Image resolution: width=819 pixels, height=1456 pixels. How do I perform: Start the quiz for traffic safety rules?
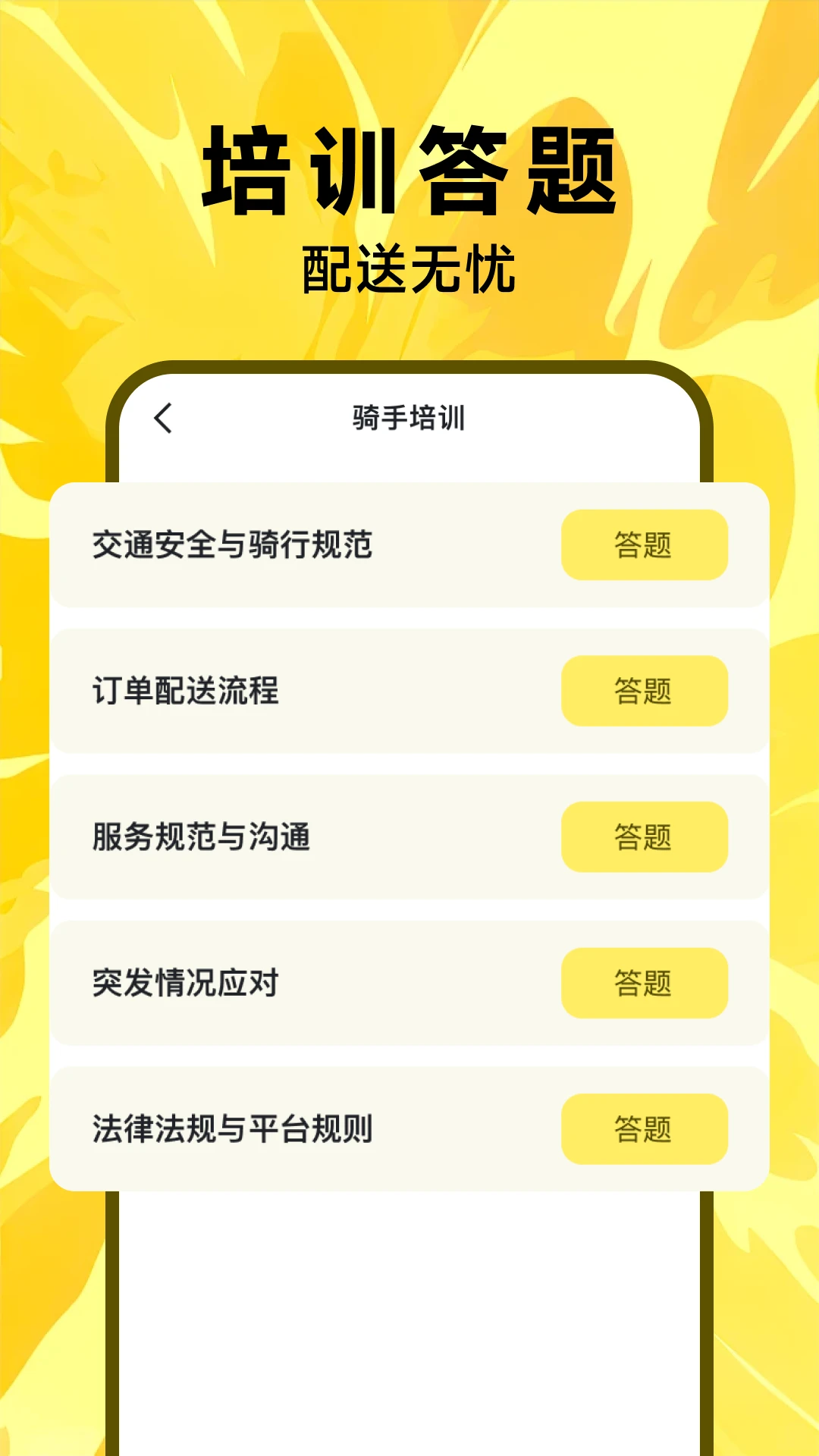(644, 544)
